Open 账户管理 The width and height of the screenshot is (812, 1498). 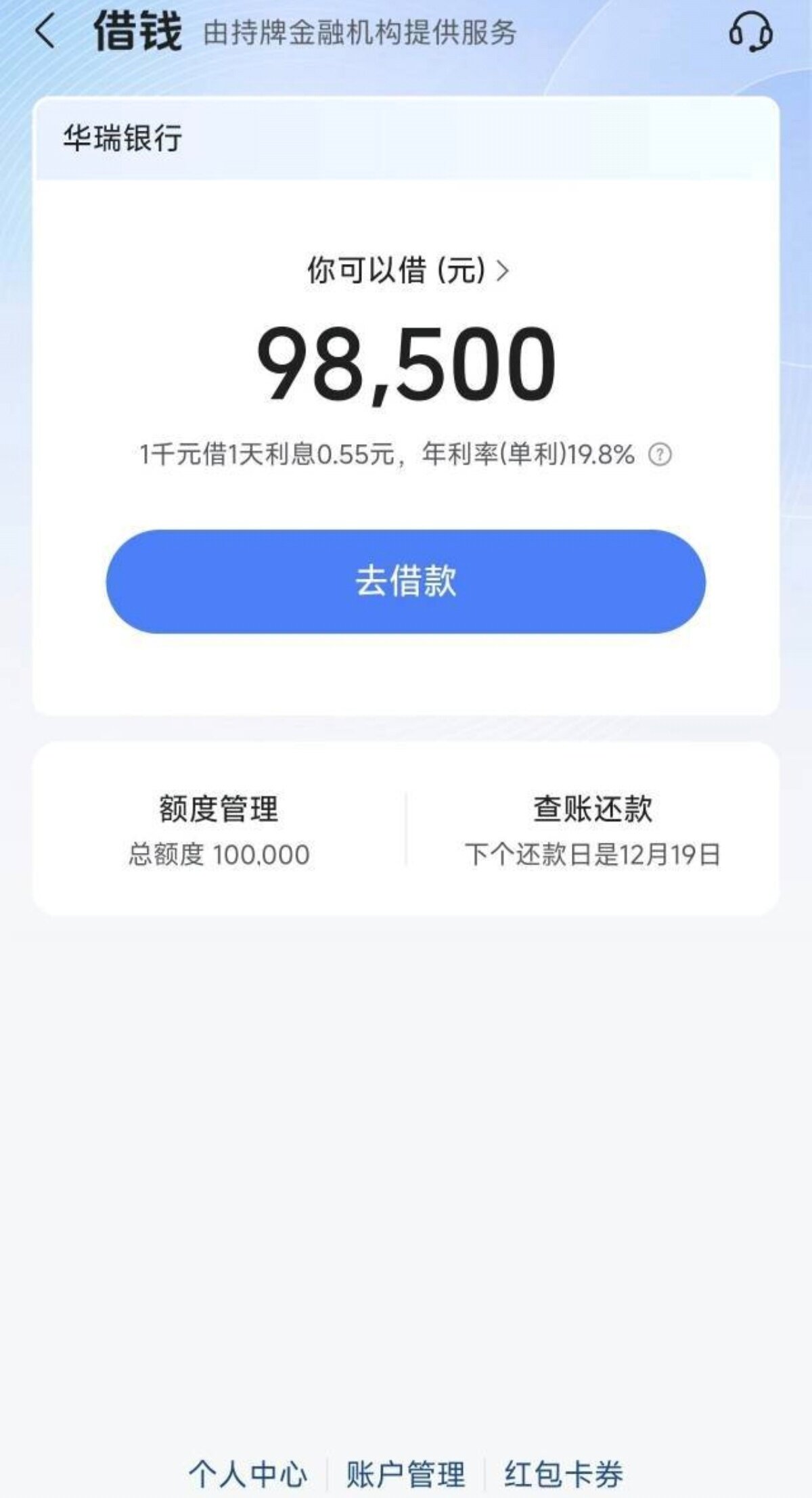click(406, 1474)
